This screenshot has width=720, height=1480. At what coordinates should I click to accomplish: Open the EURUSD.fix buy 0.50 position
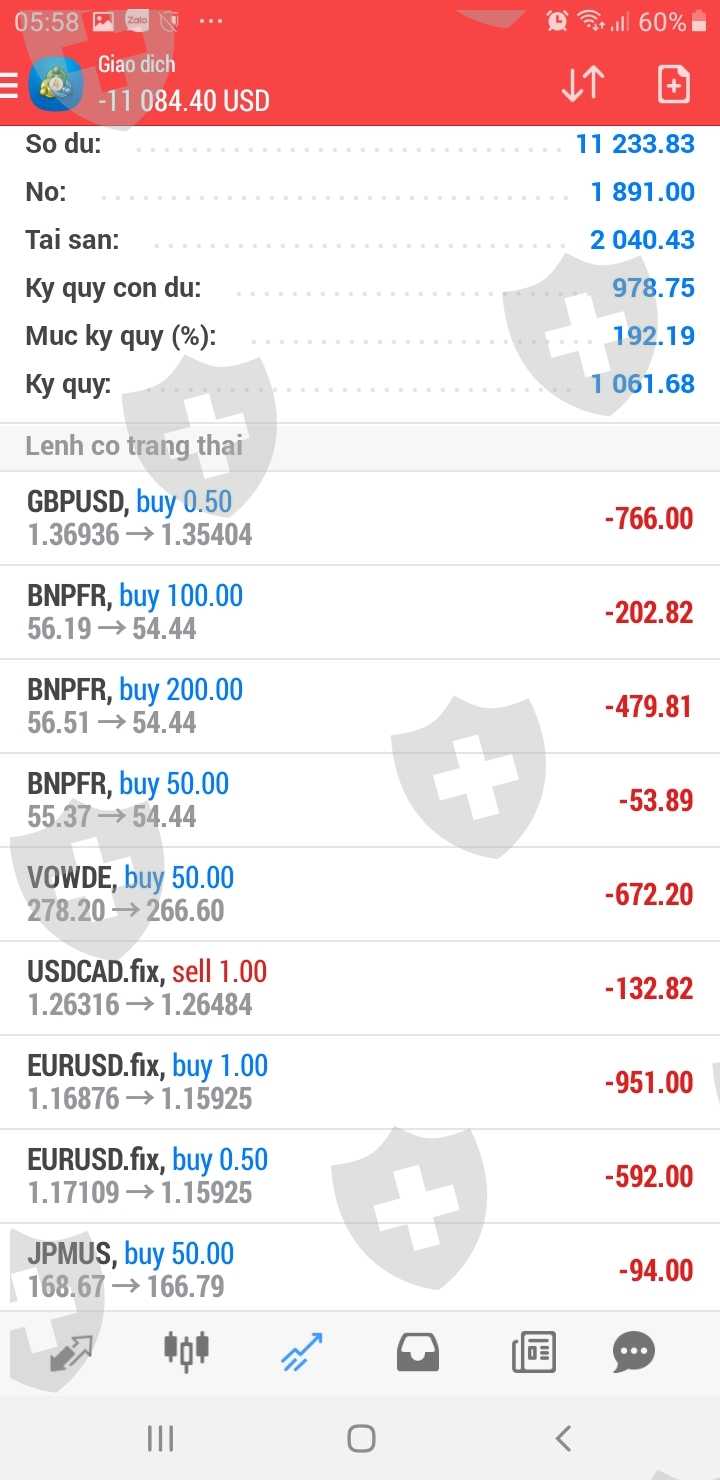(x=360, y=1176)
